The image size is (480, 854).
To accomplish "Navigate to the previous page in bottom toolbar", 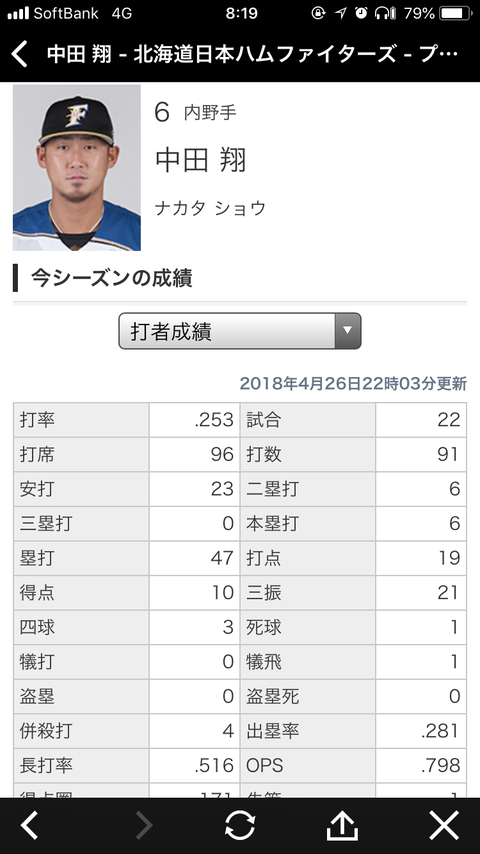I will pos(30,826).
